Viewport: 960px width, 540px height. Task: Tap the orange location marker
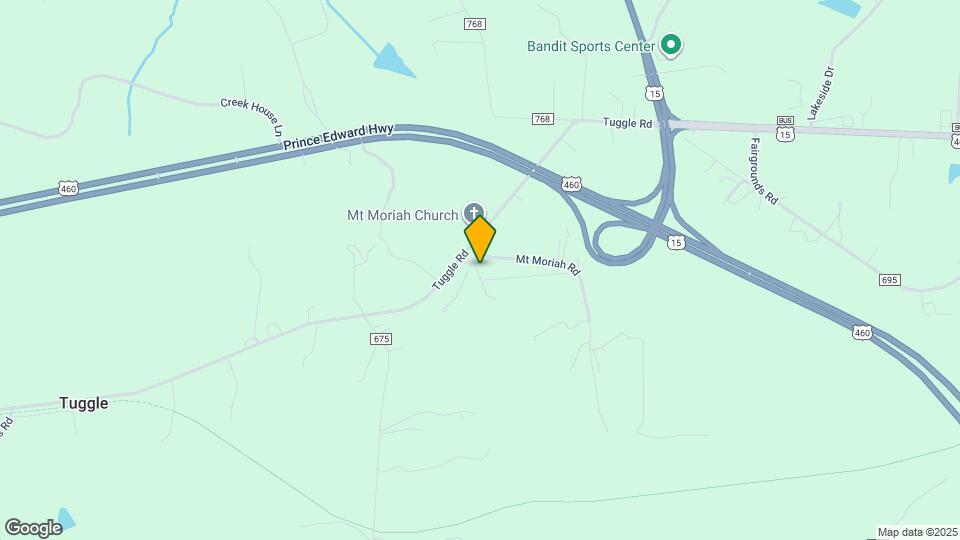point(480,239)
